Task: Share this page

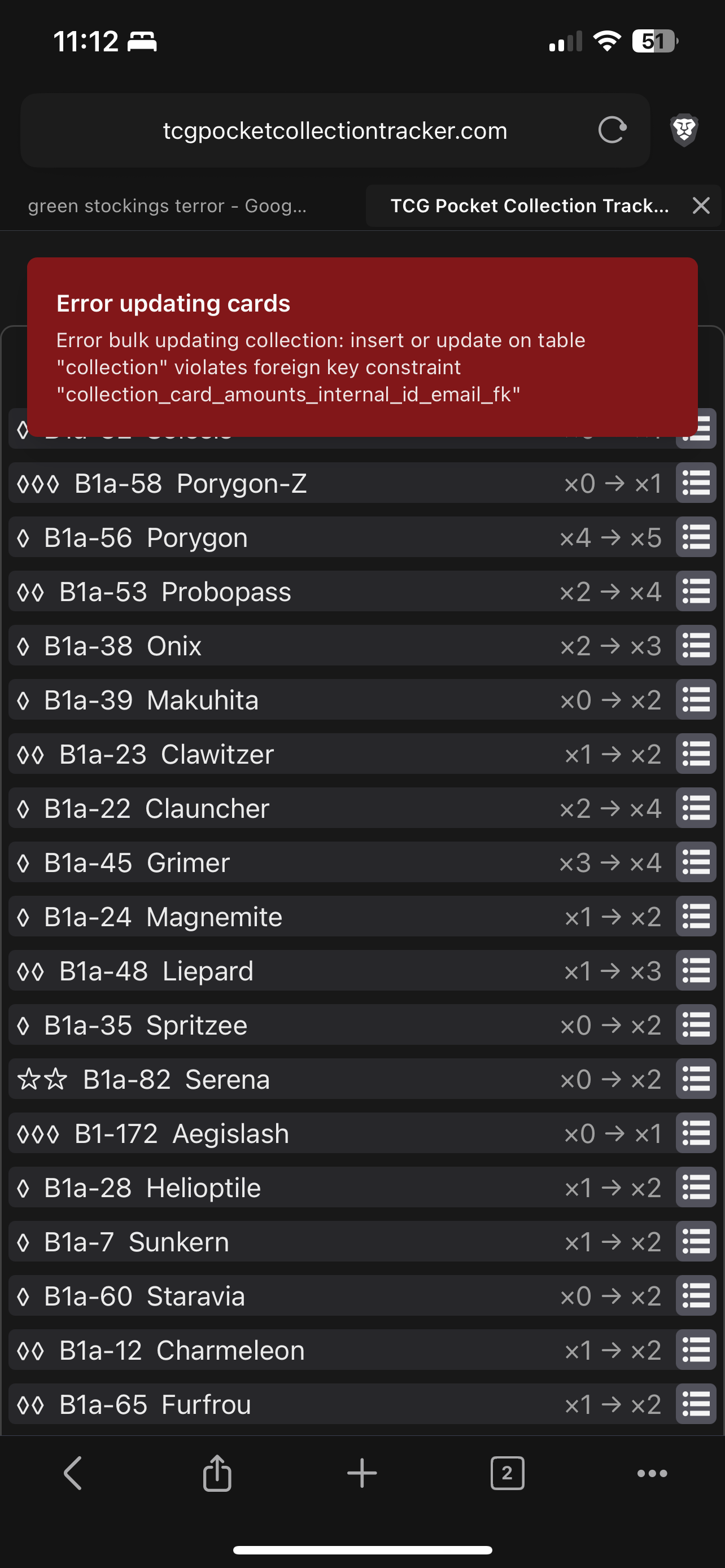Action: [217, 1474]
